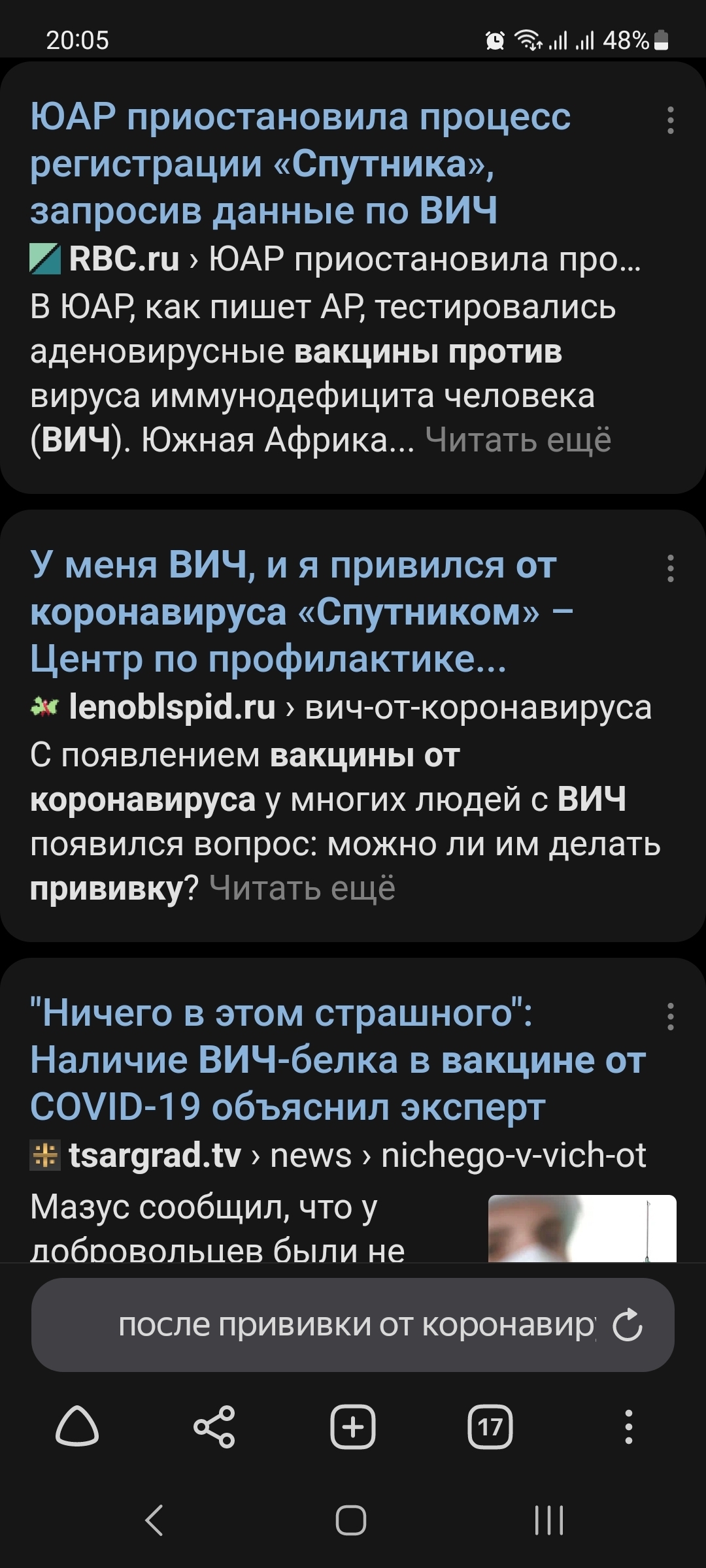The height and width of the screenshot is (1568, 706).
Task: Open the Alice assistant icon in the toolbar
Action: (77, 1426)
